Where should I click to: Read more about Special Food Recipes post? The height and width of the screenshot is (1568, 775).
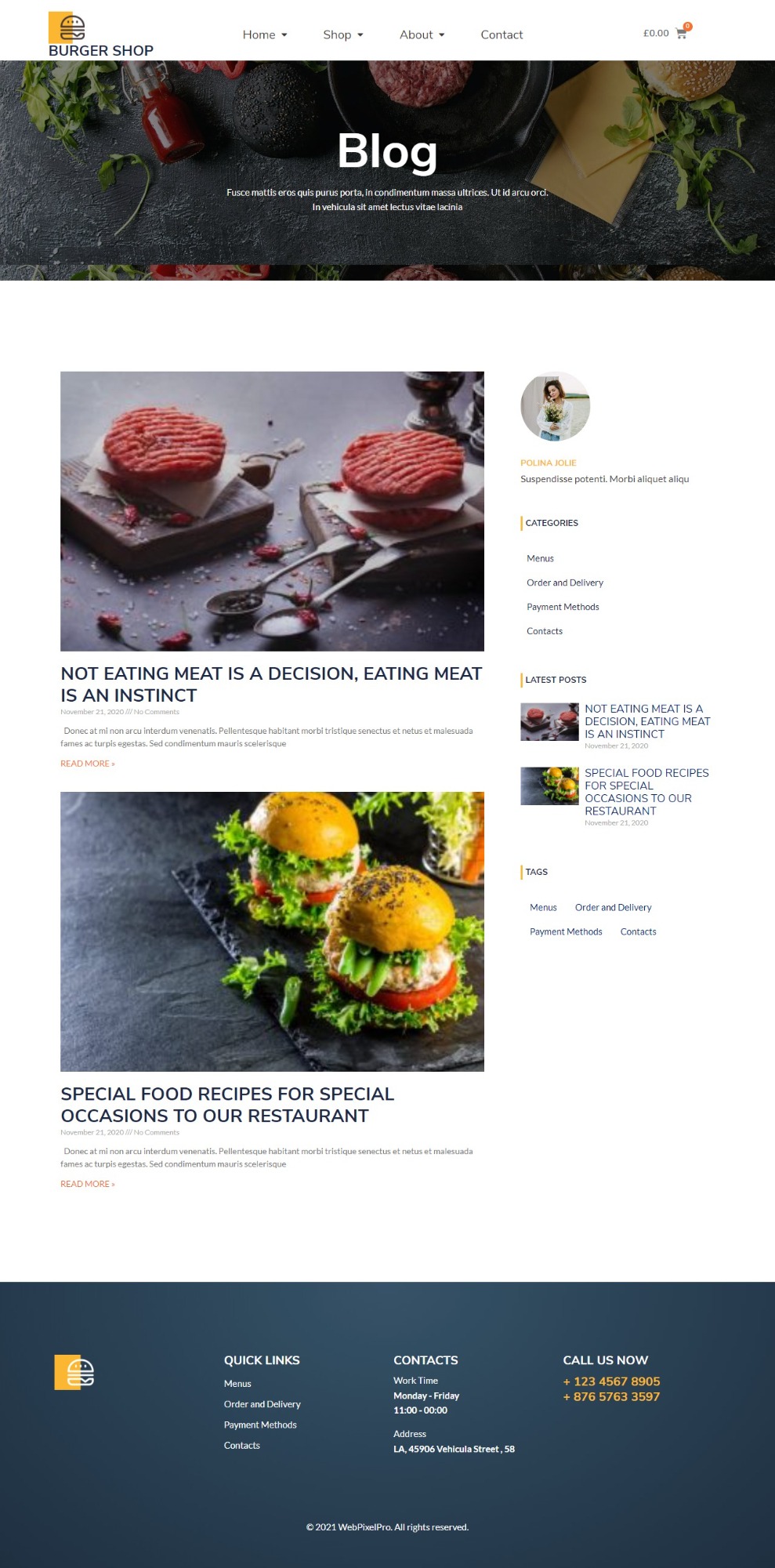(88, 1184)
